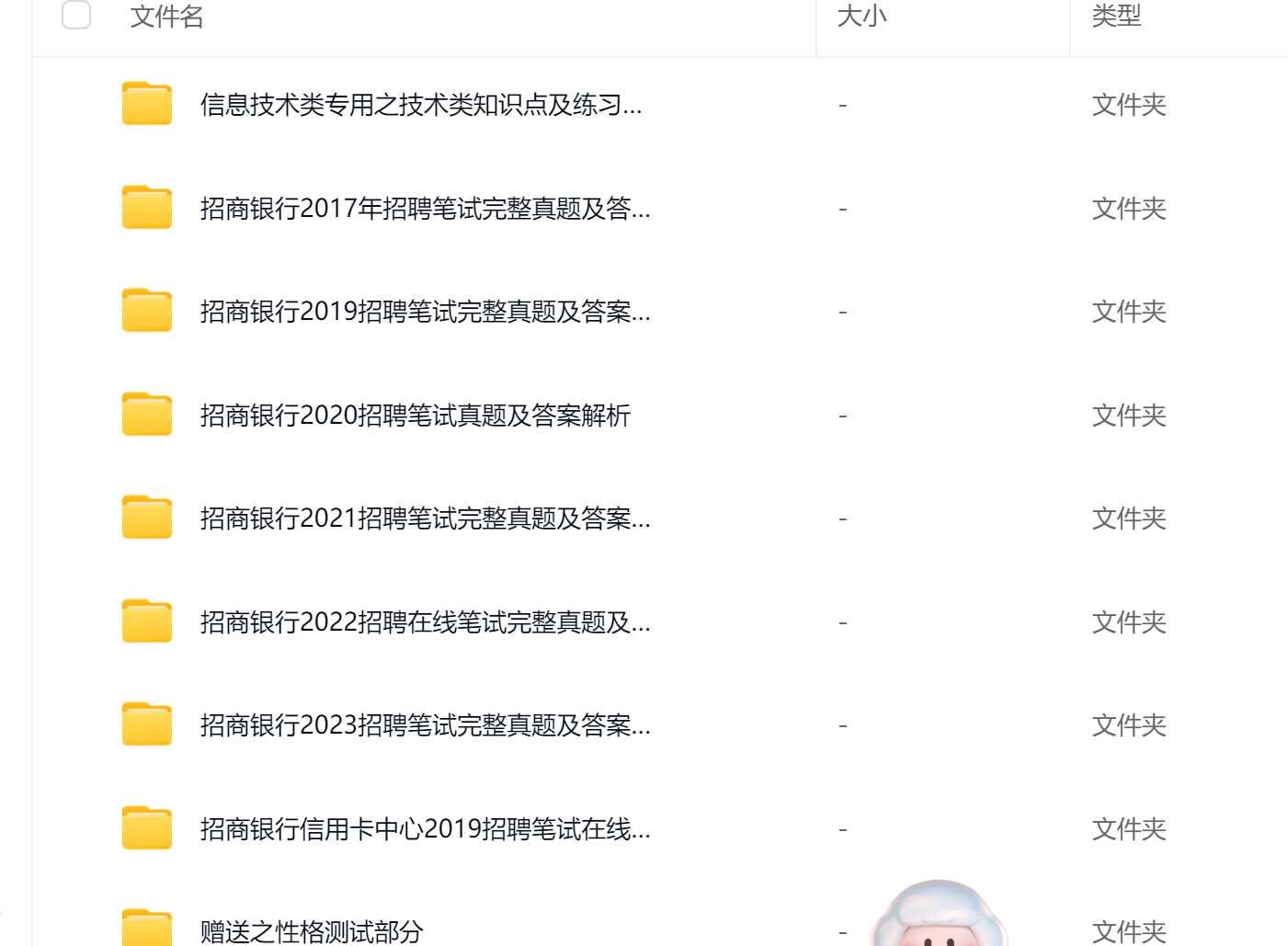The width and height of the screenshot is (1288, 946).
Task: Sort the list by 文件名 header
Action: tap(166, 17)
